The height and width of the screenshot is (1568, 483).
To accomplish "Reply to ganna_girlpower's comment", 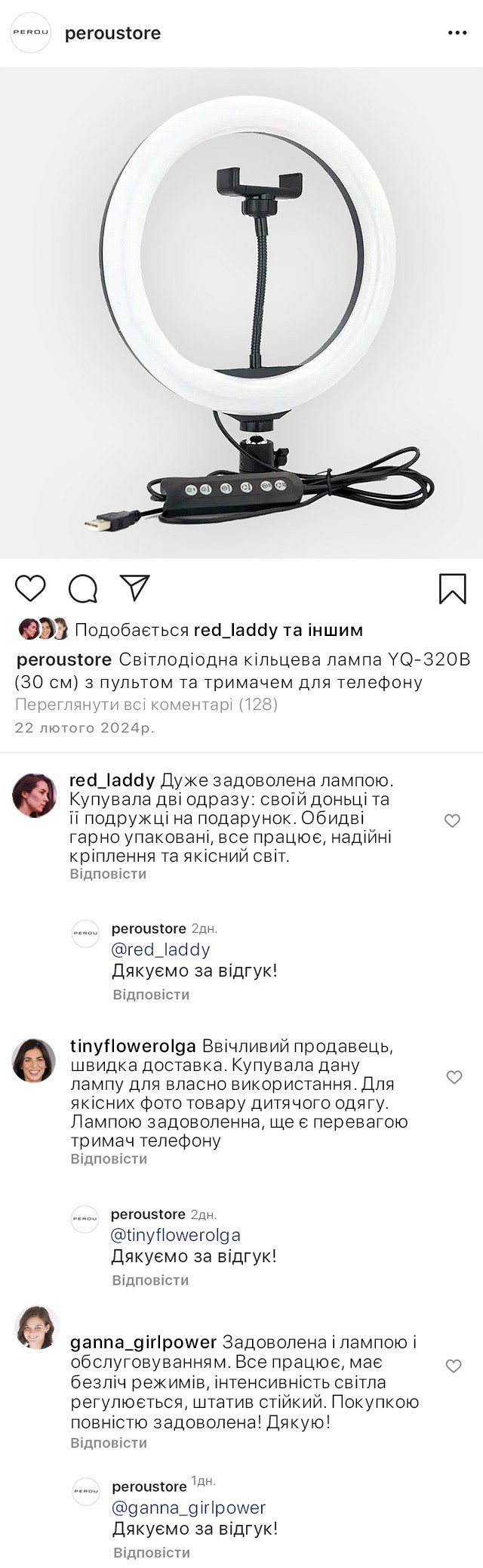I will tap(109, 1443).
